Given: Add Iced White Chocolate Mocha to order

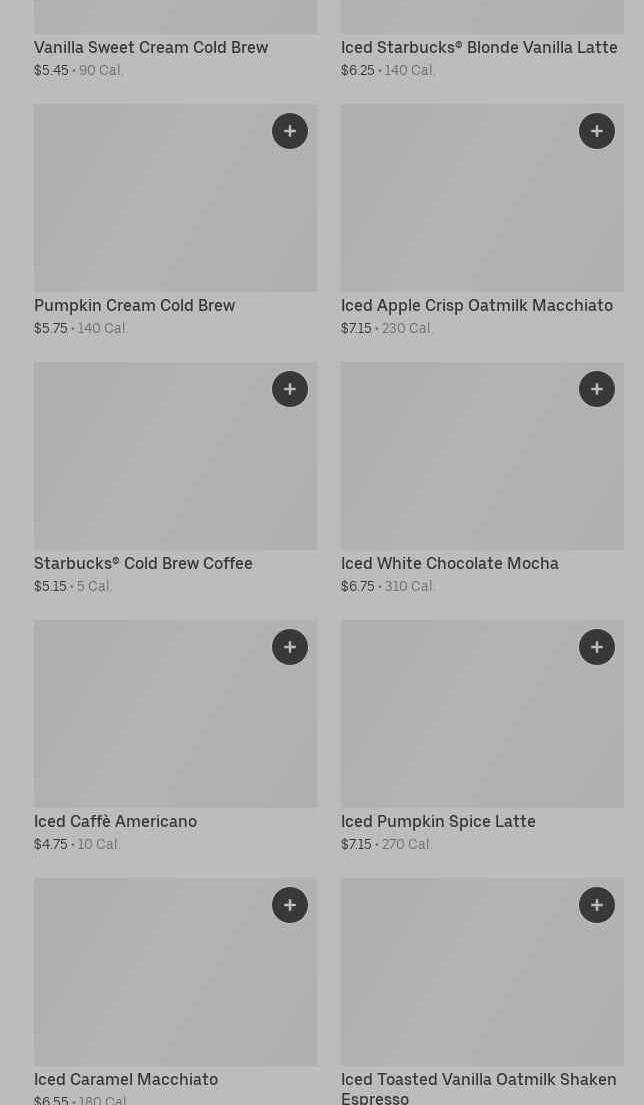Looking at the screenshot, I should [x=597, y=389].
